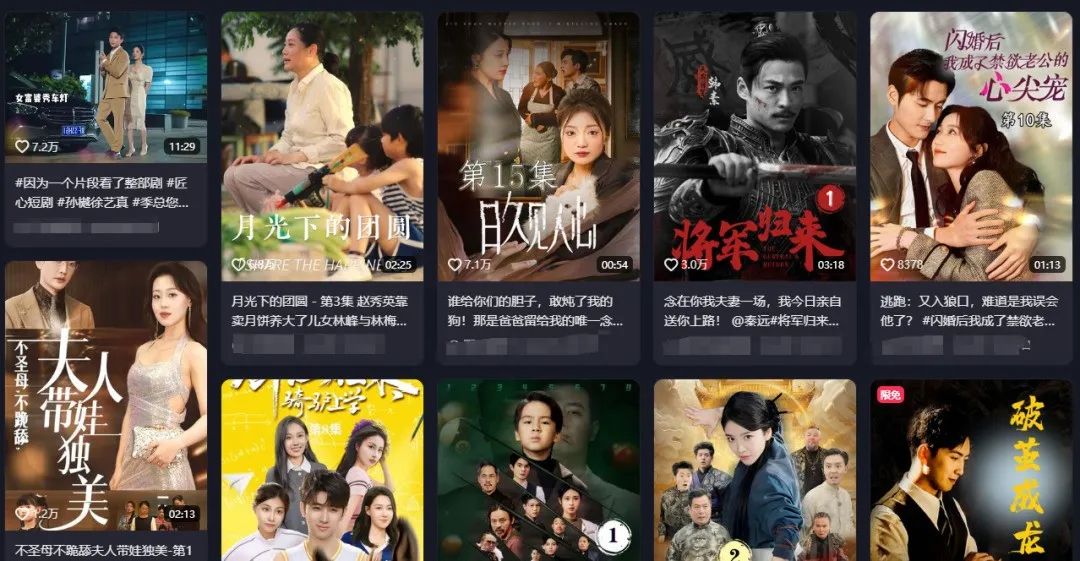Screen dimensions: 1080x561
Task: Open the 不圣母不跪舔夫人带娃独美 video card
Action: (x=105, y=395)
